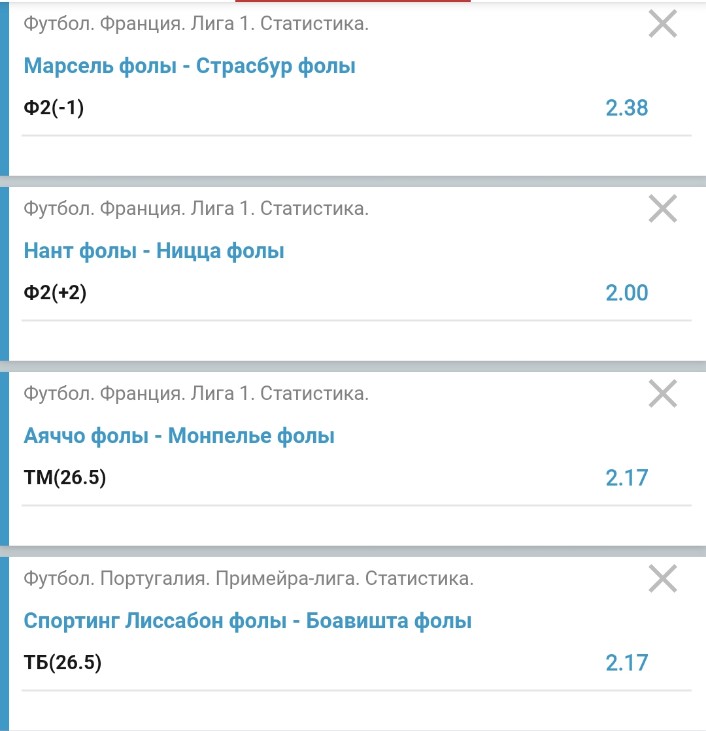Open the Марсель фолы - Страсбур фолы event

(189, 66)
